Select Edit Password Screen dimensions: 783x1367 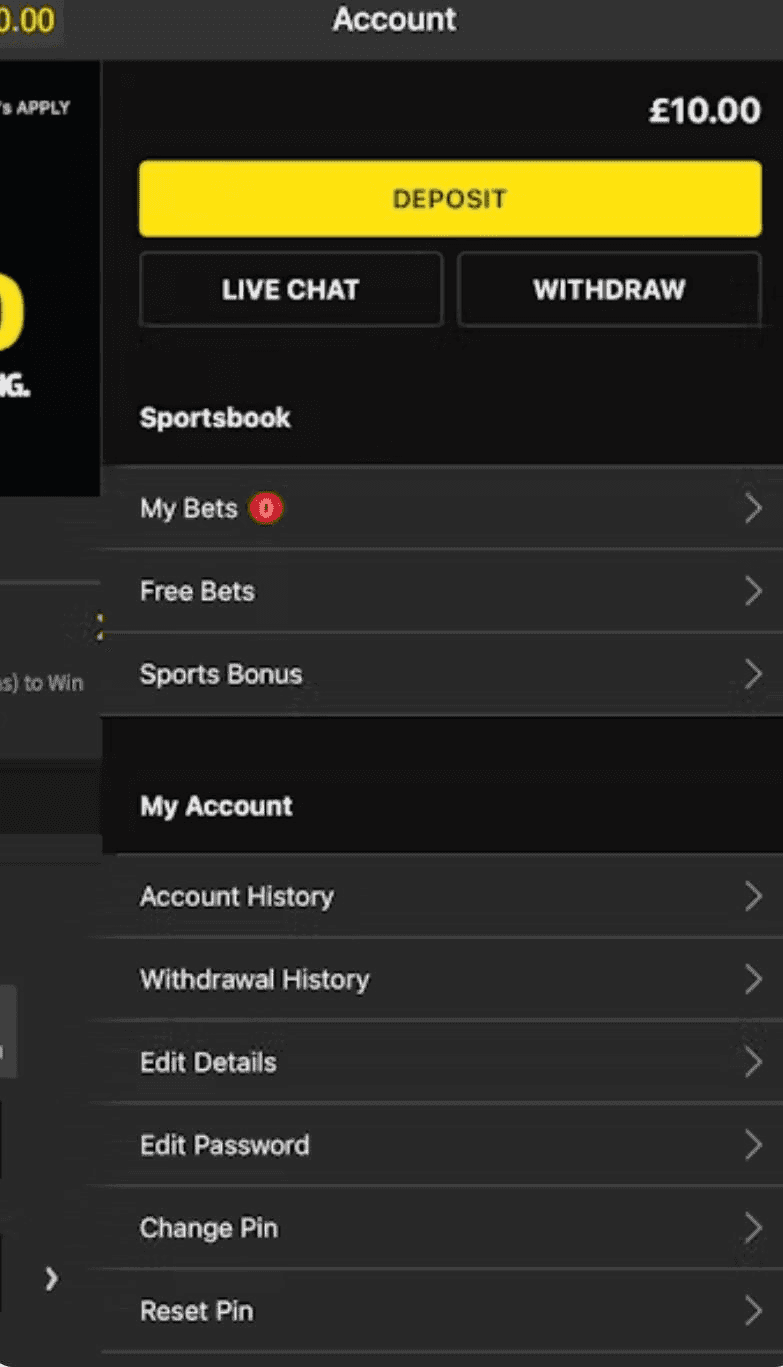pyautogui.click(x=442, y=1145)
